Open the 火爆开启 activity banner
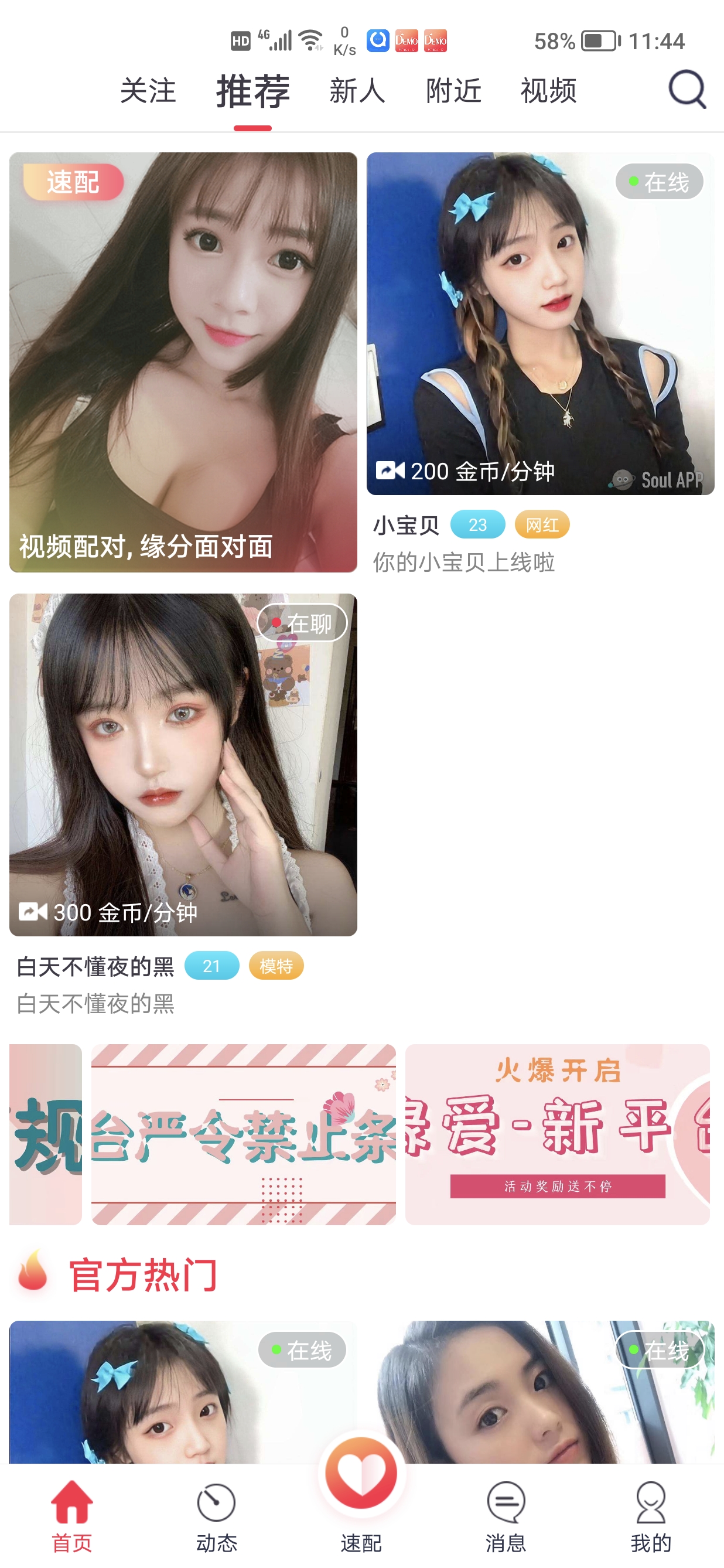The width and height of the screenshot is (724, 1568). (x=557, y=1134)
